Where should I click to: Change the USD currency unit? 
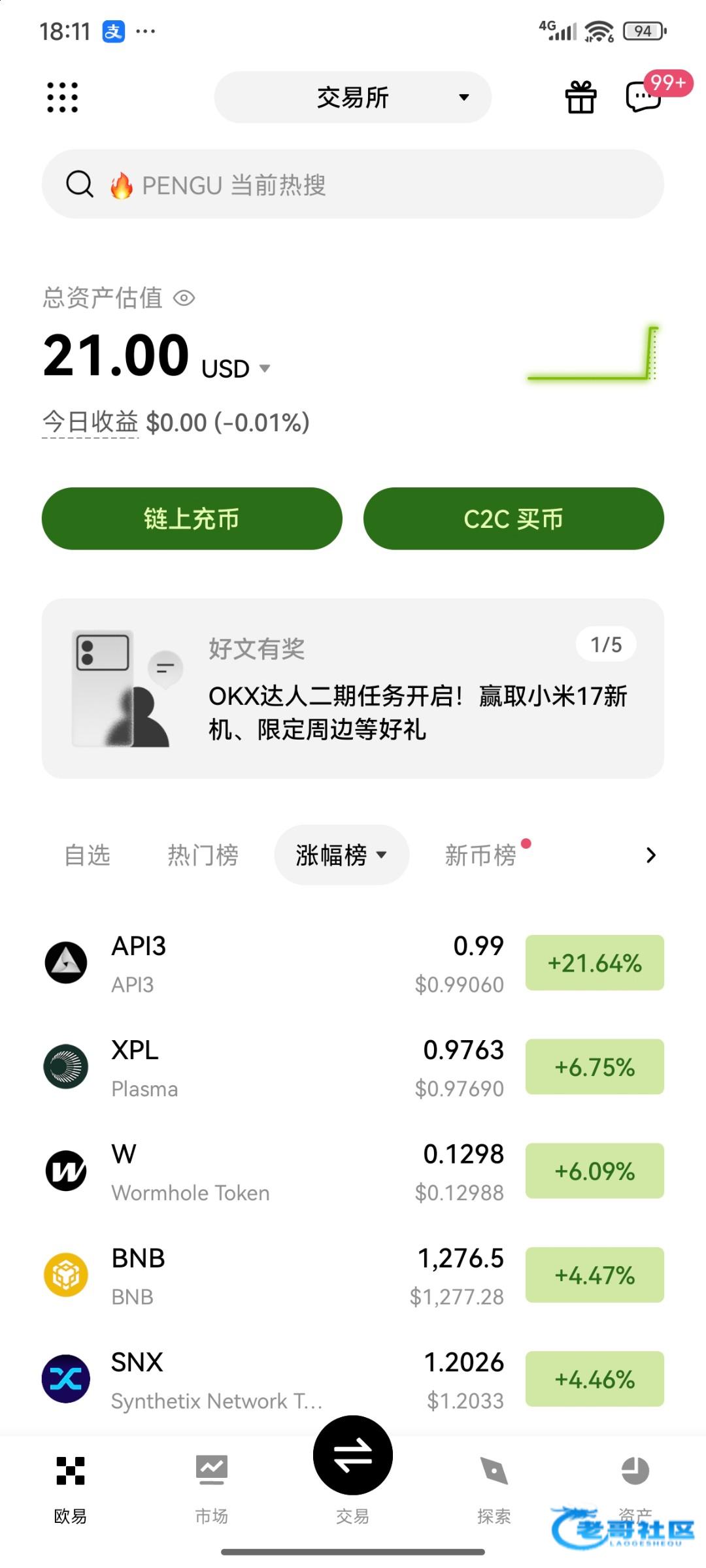[235, 368]
